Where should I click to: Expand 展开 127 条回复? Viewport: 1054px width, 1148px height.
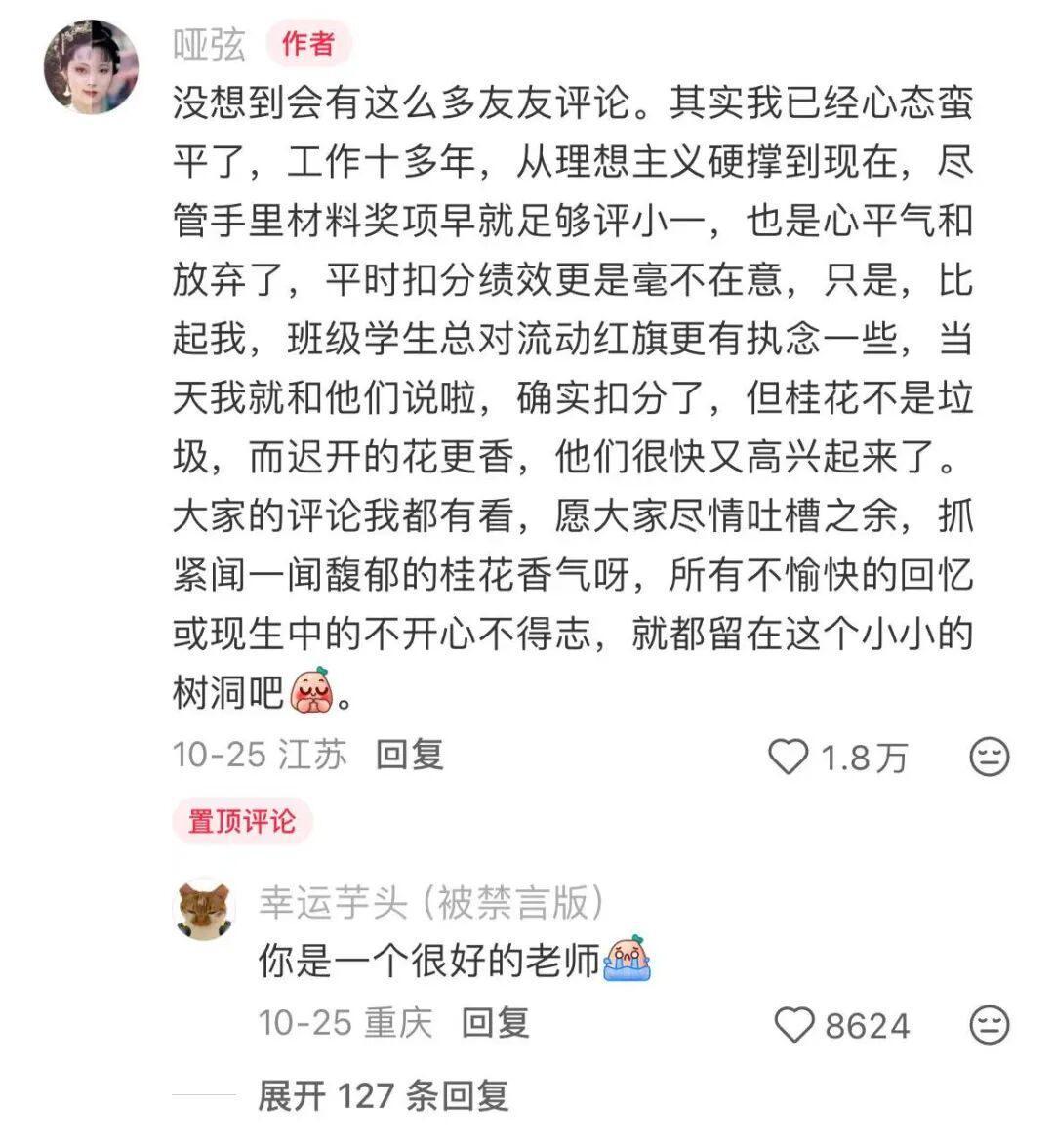pyautogui.click(x=383, y=1095)
